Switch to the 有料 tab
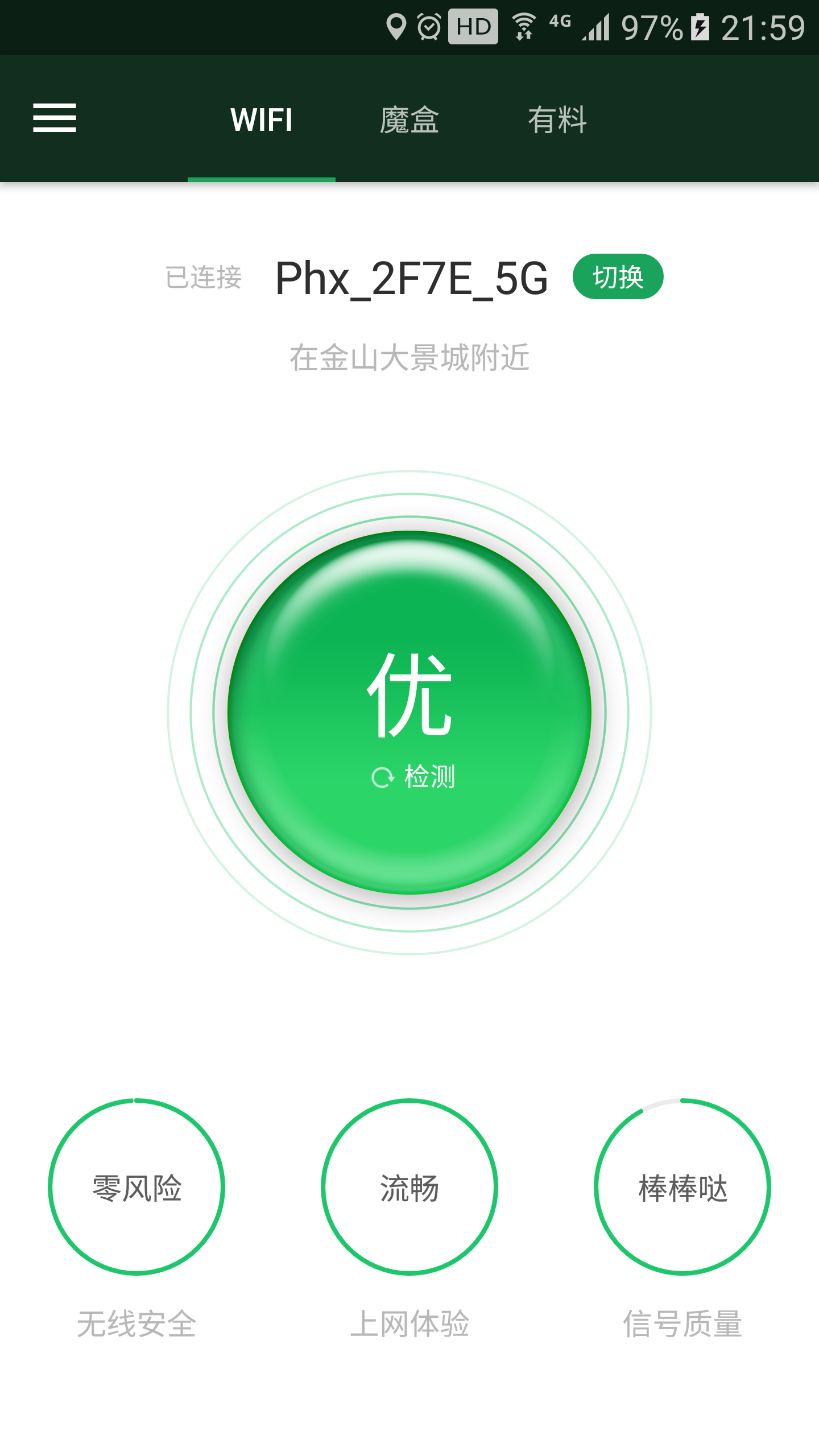The image size is (819, 1456). pyautogui.click(x=559, y=119)
